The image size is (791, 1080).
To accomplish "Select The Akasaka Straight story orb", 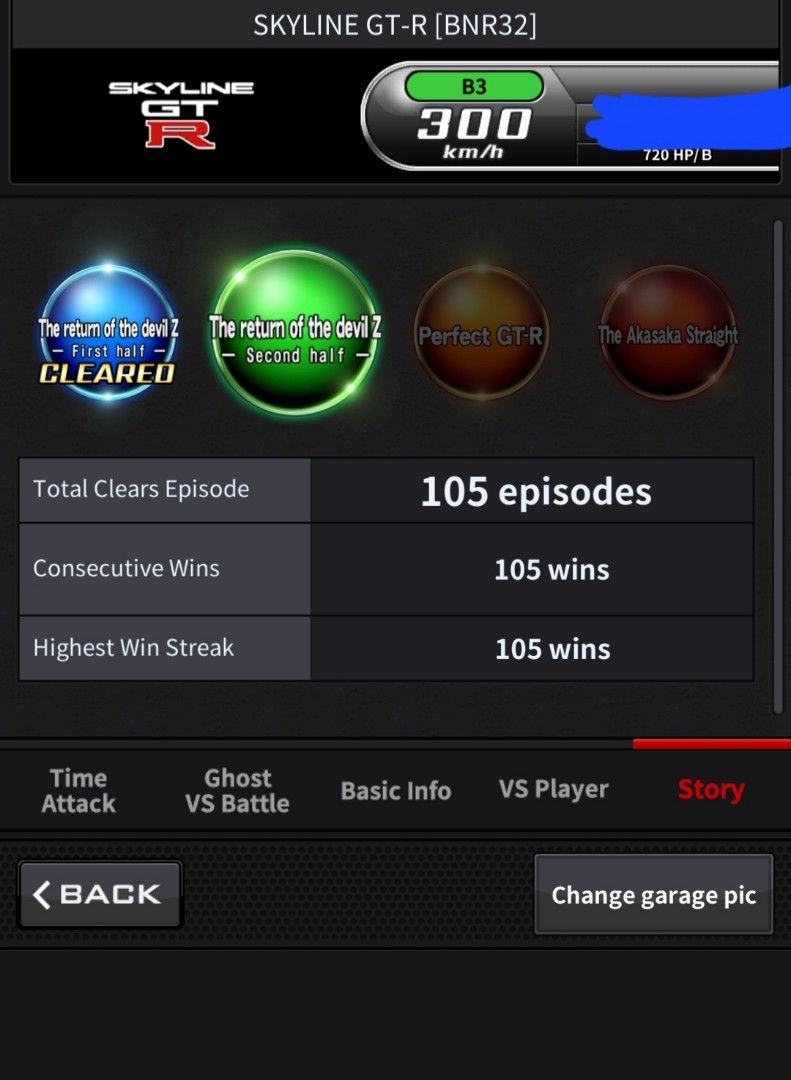I will point(668,335).
